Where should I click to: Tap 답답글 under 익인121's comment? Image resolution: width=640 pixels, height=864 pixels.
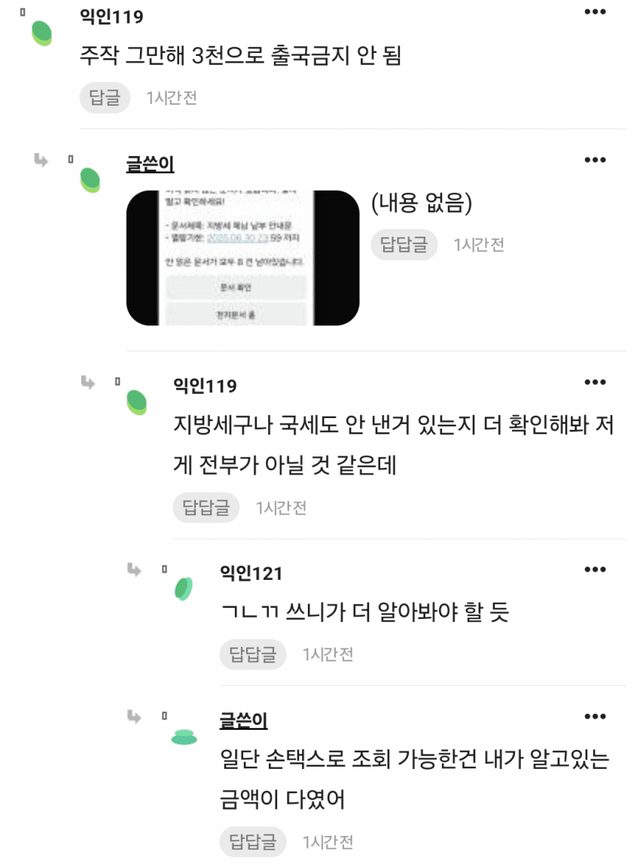253,654
